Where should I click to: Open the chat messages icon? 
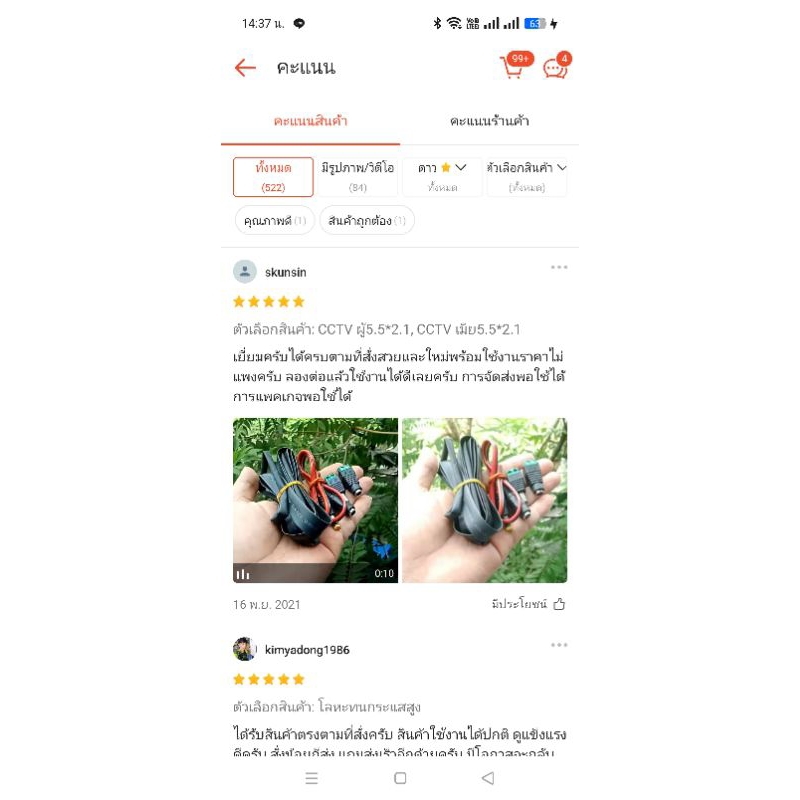(556, 66)
